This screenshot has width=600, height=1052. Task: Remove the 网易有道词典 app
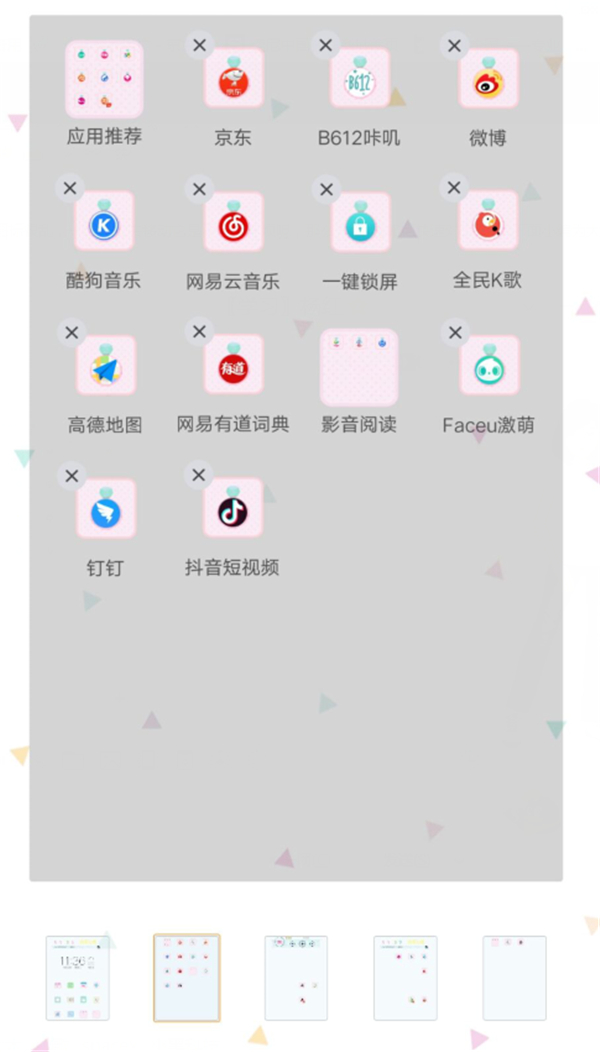pyautogui.click(x=199, y=332)
